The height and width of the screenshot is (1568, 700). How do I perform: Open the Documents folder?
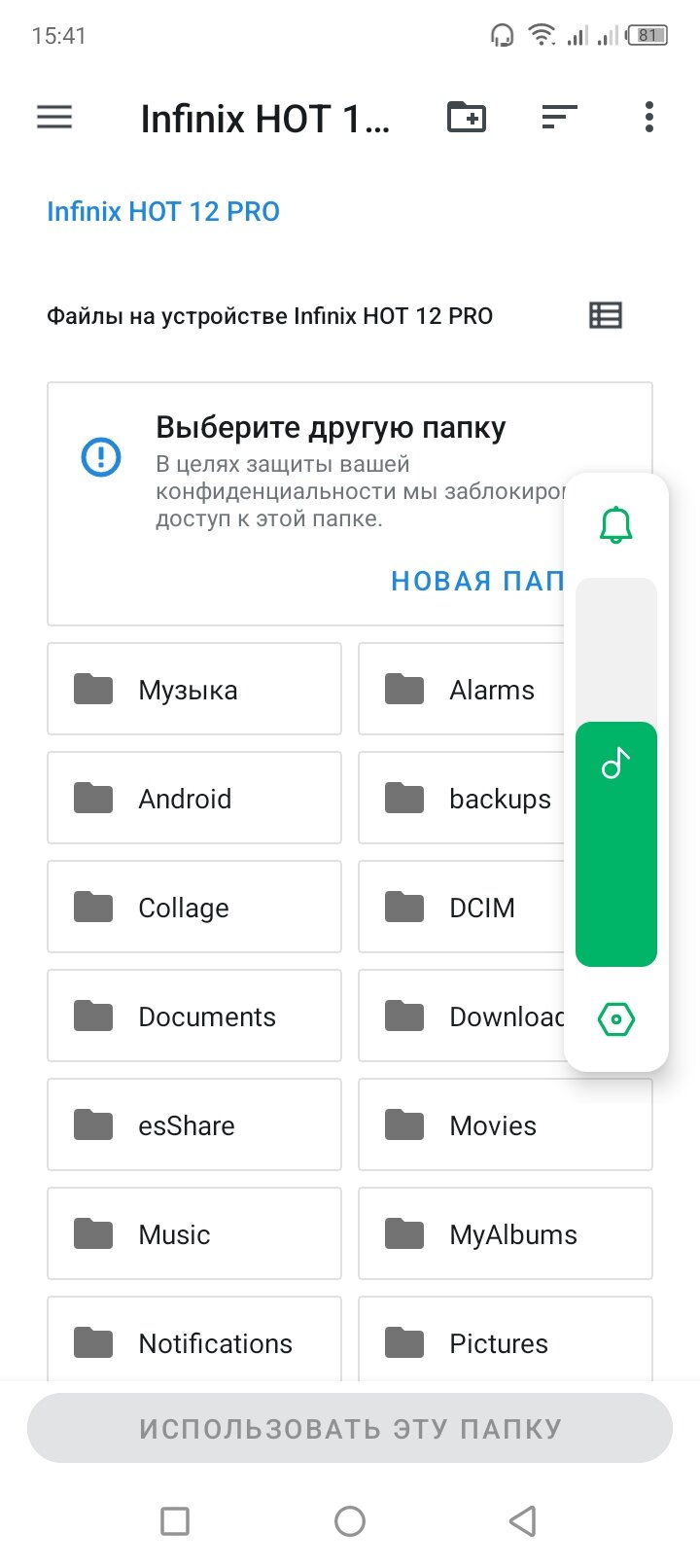pyautogui.click(x=194, y=1016)
